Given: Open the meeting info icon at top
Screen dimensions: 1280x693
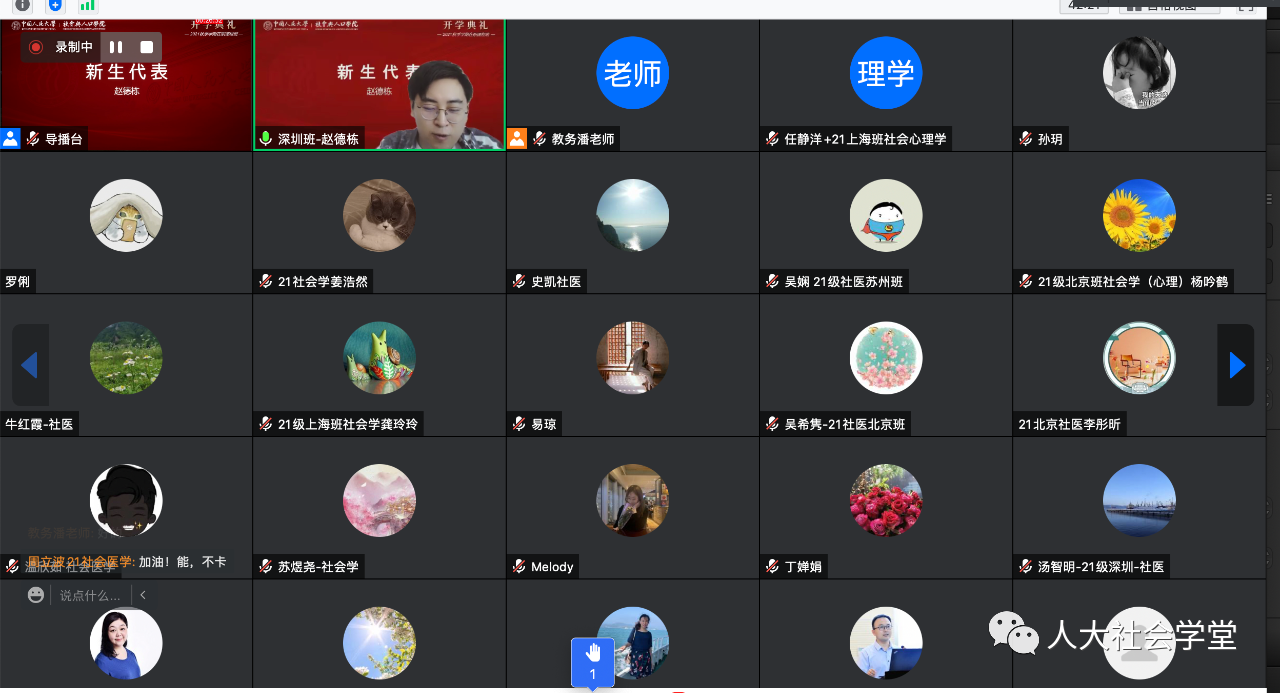Looking at the screenshot, I should (22, 5).
